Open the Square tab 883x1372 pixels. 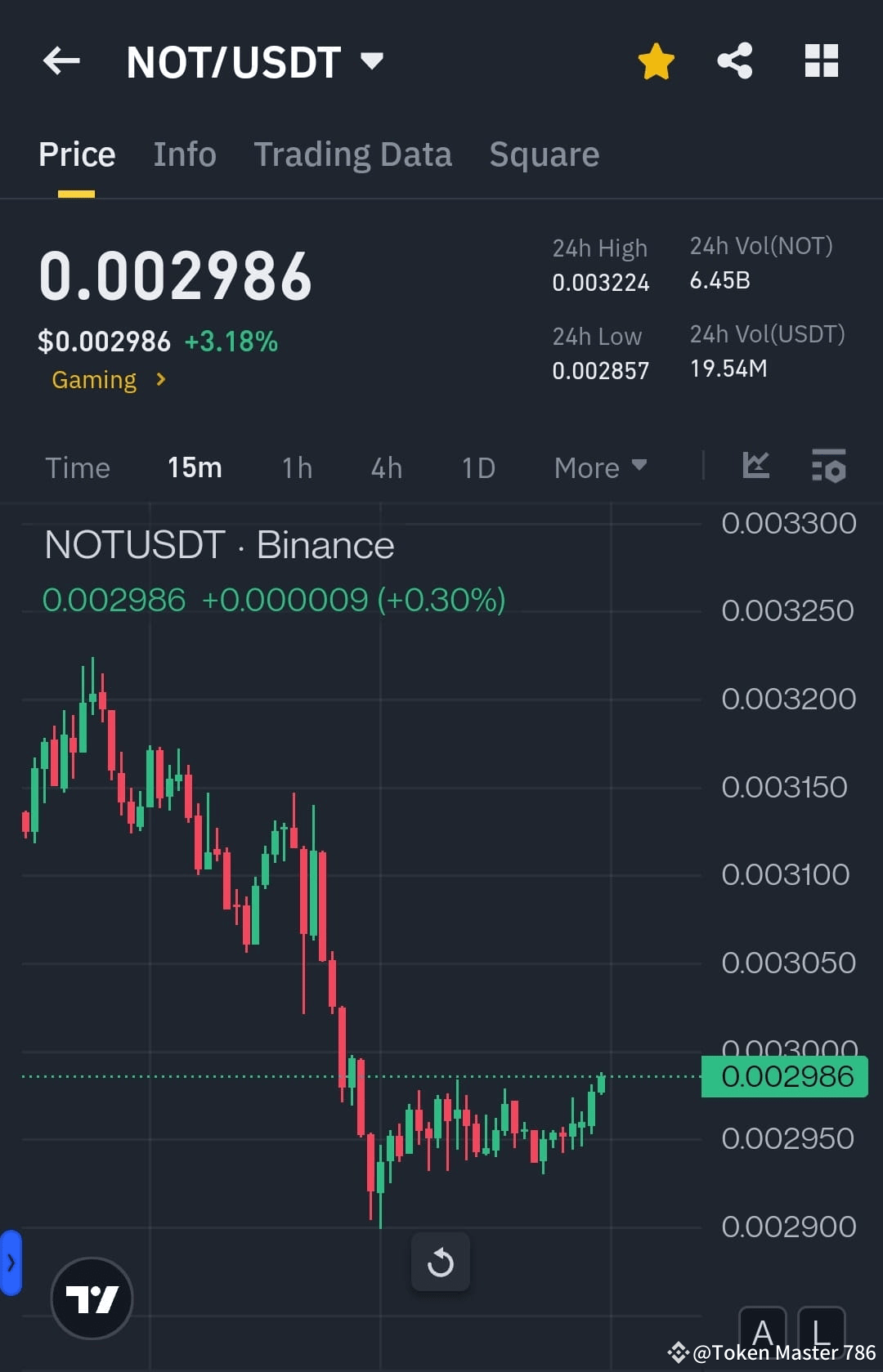click(x=544, y=154)
